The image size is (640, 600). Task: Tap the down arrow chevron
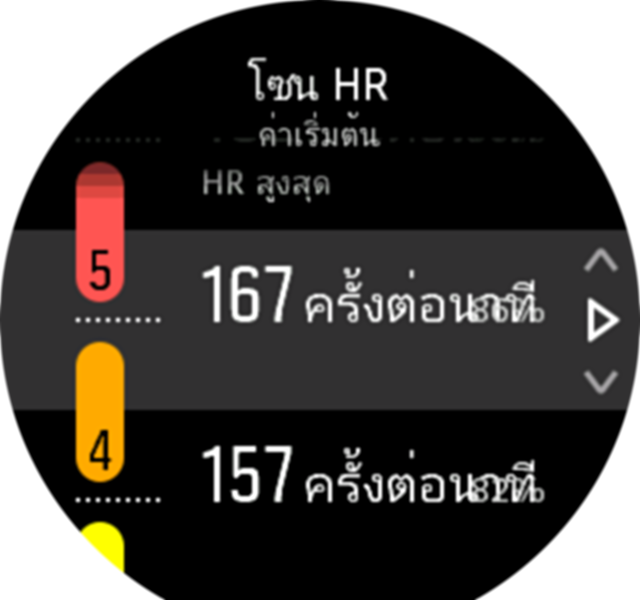coord(600,381)
